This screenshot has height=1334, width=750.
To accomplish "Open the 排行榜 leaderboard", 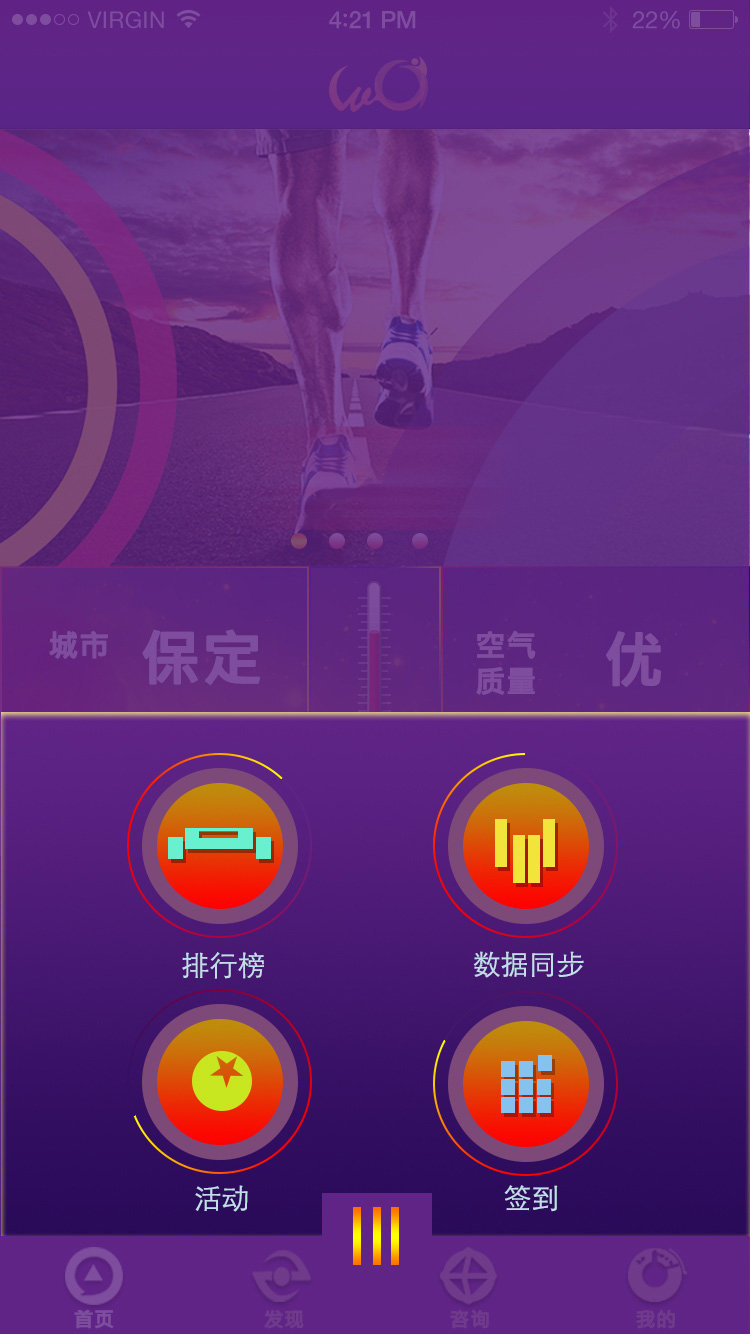I will (220, 846).
